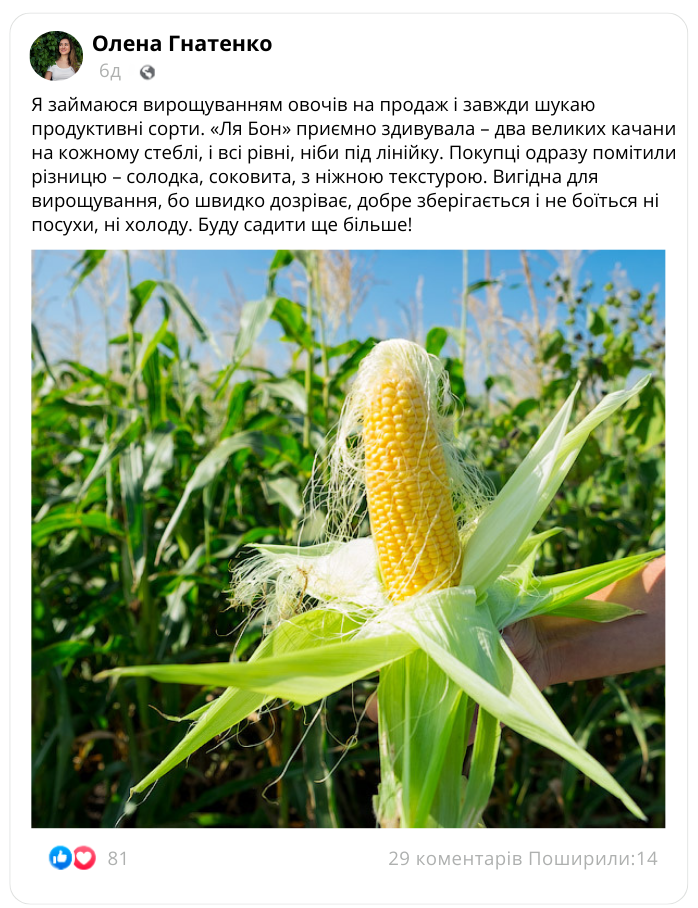
Task: Open the 29 коментарів list
Action: pos(455,858)
